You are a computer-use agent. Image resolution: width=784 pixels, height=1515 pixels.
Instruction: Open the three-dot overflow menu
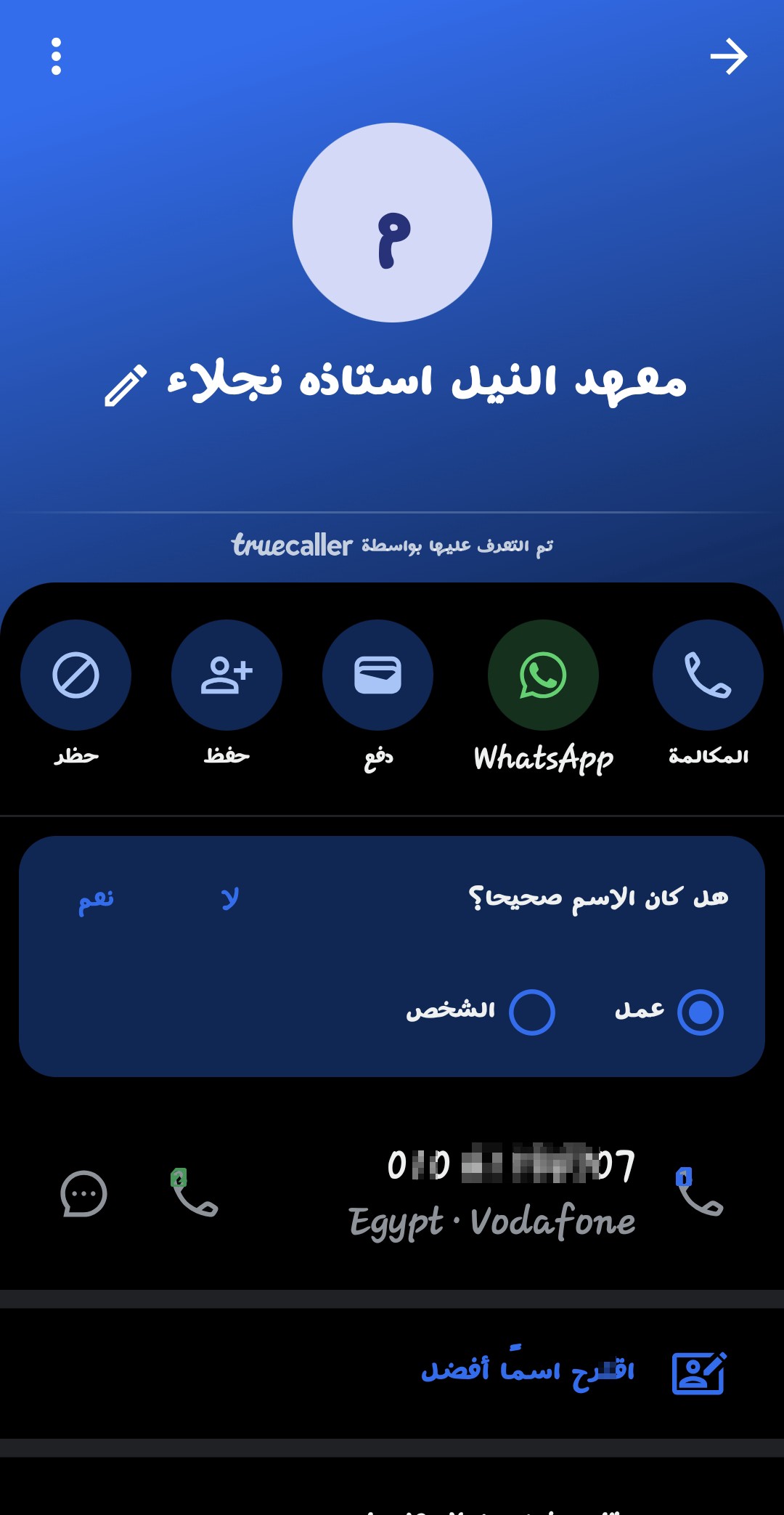pos(56,57)
